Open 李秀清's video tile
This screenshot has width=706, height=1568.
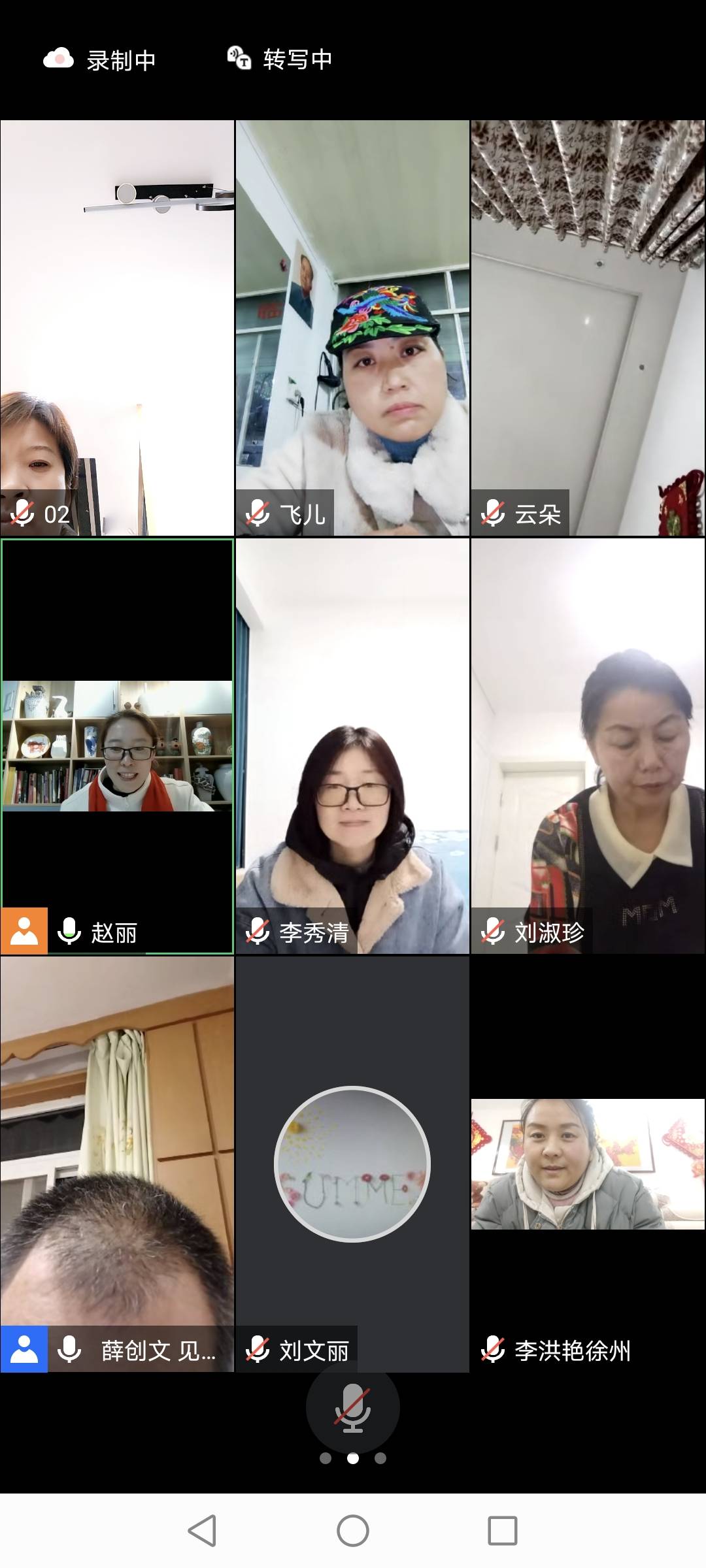pos(352,745)
